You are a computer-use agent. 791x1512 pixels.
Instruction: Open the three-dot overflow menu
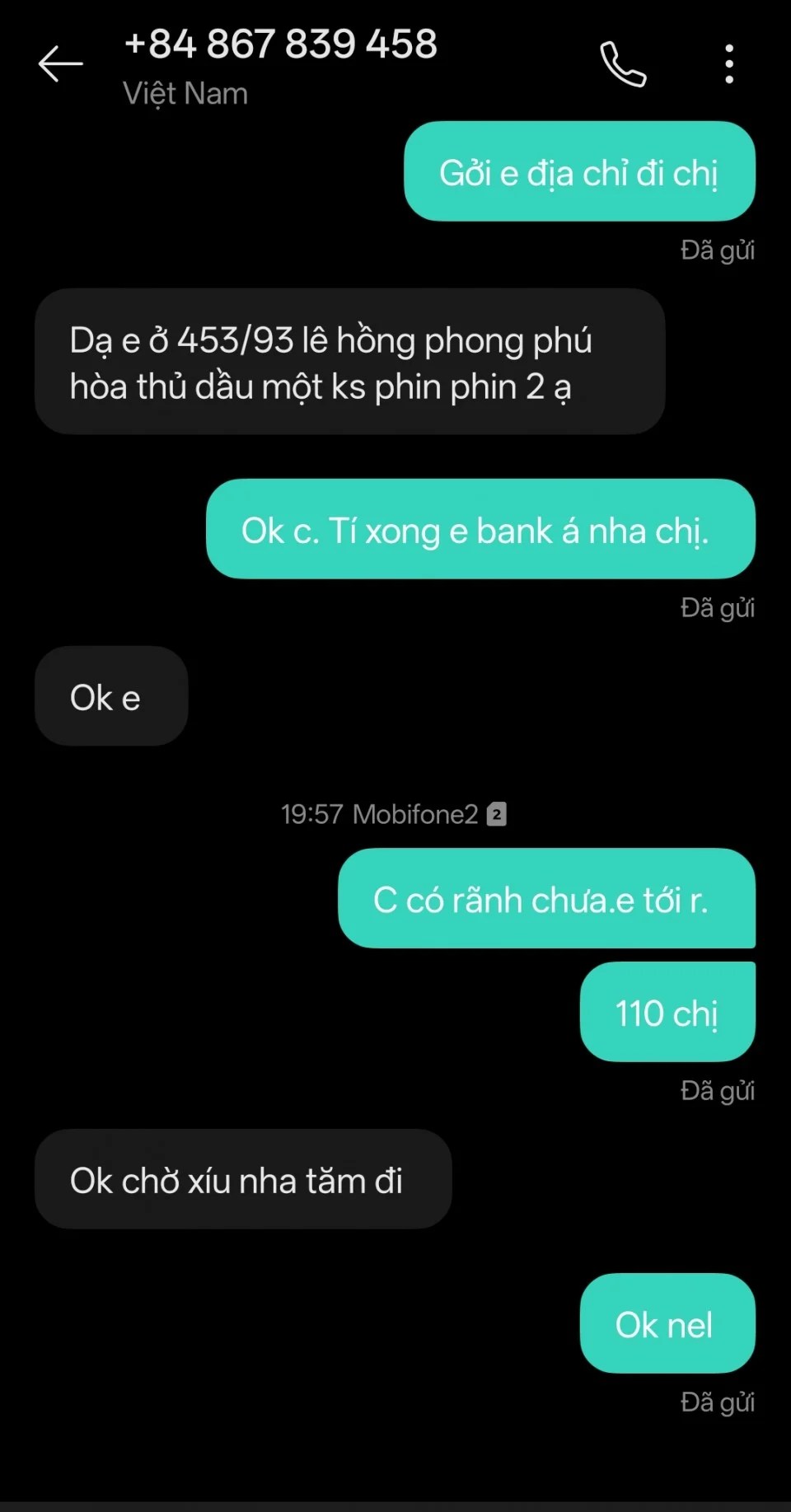point(729,64)
